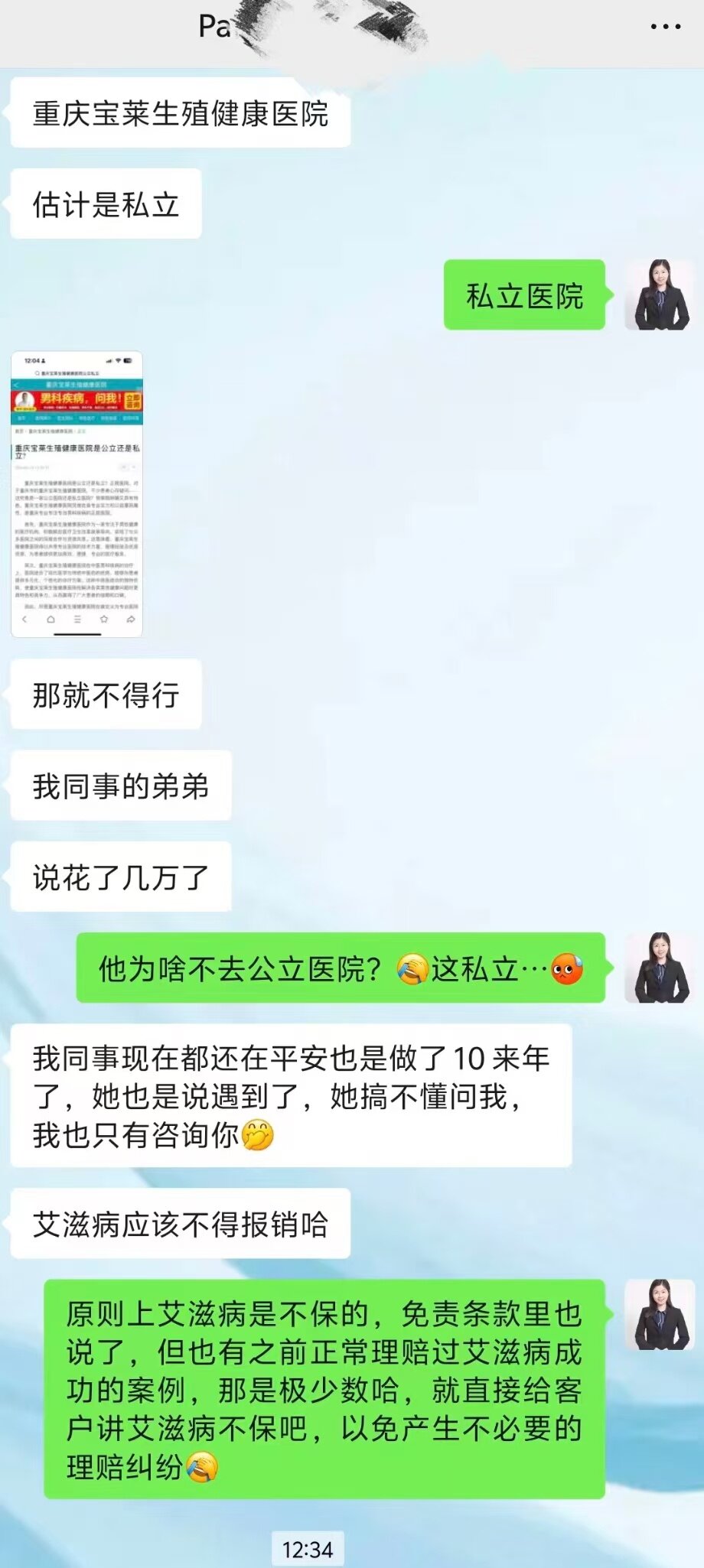Tap the avatar beside 私立医院 message

pyautogui.click(x=659, y=294)
